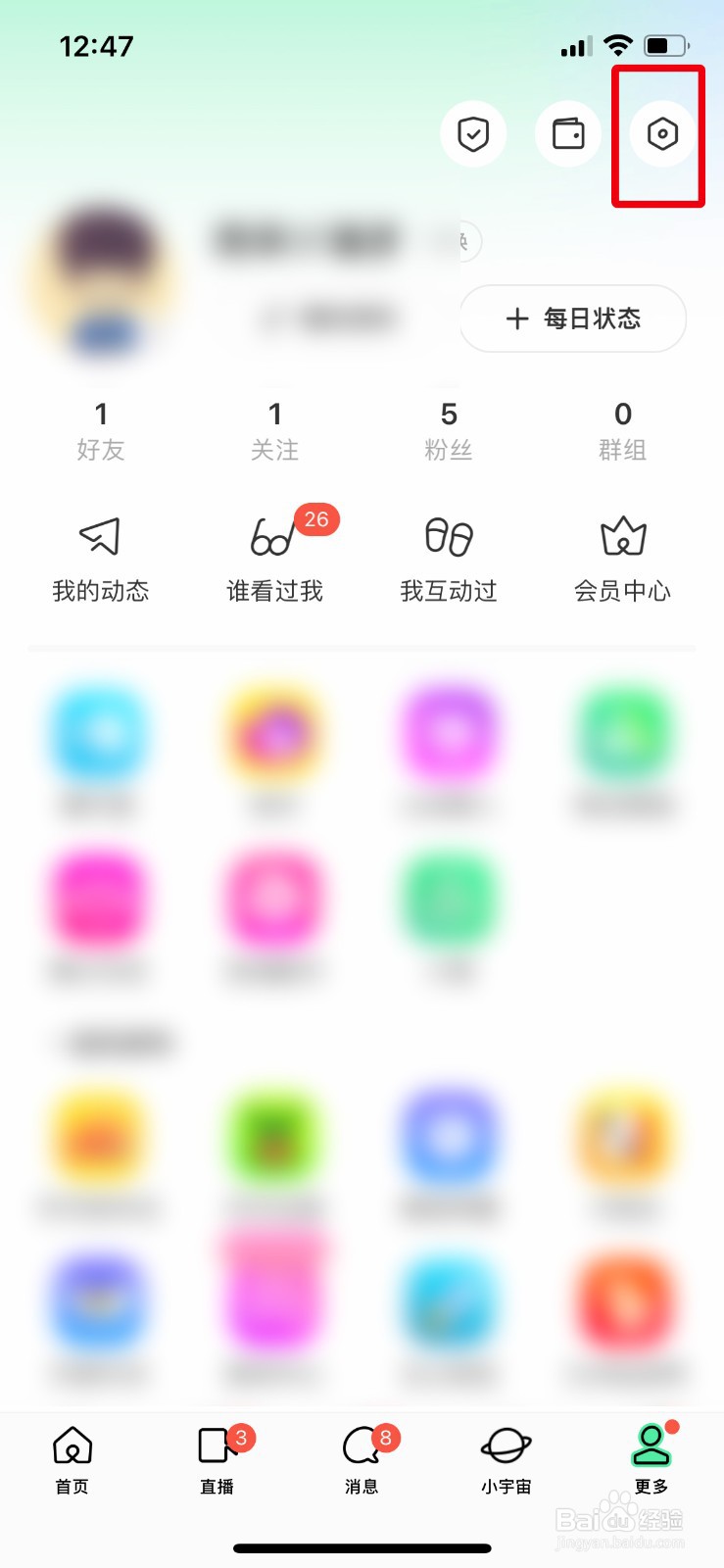Open the 群组 groups list

click(x=623, y=429)
